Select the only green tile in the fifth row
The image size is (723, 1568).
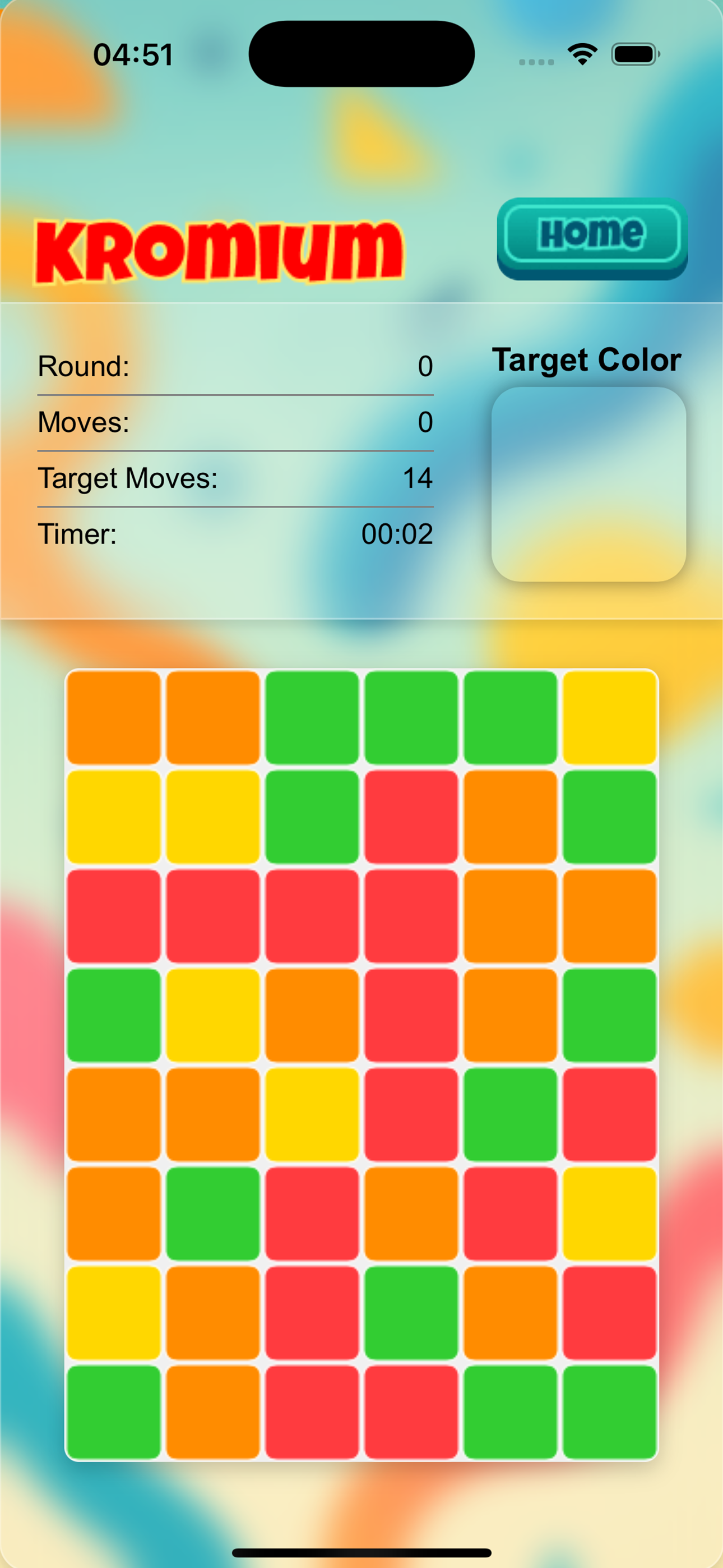coord(510,1114)
